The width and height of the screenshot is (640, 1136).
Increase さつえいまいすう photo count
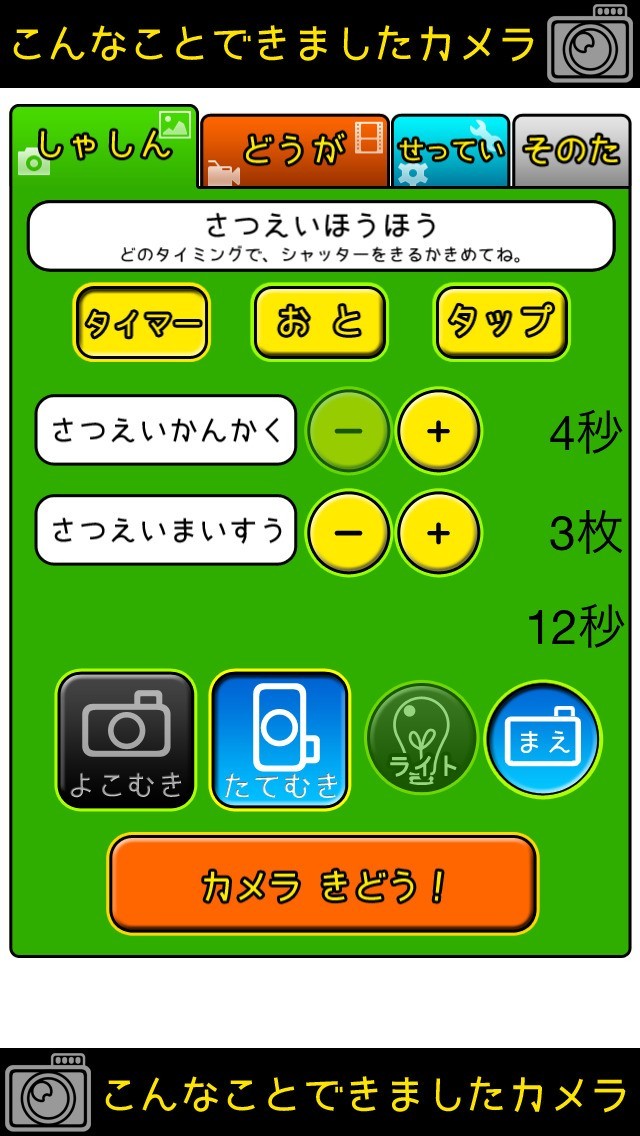point(438,532)
